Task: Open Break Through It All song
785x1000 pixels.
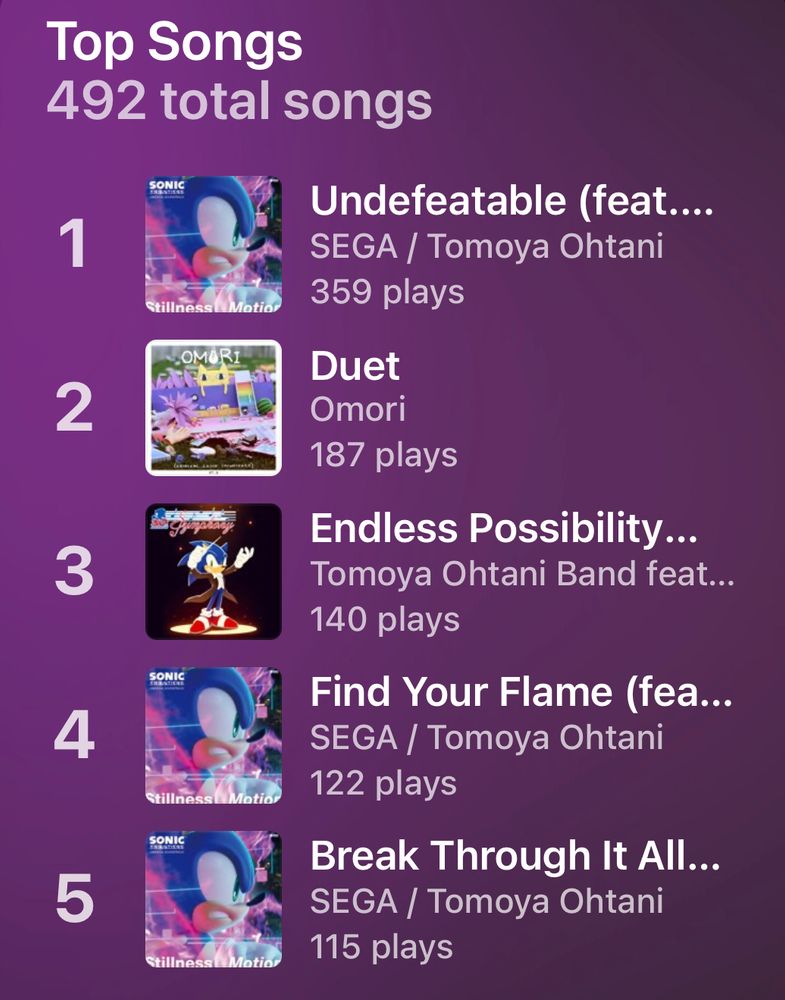Action: click(x=515, y=857)
